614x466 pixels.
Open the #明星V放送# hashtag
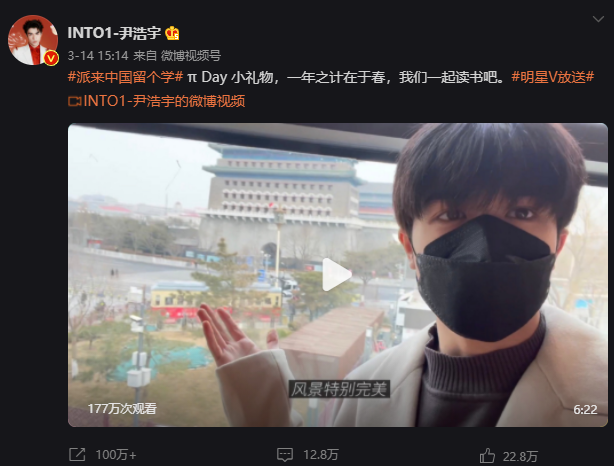pyautogui.click(x=552, y=78)
